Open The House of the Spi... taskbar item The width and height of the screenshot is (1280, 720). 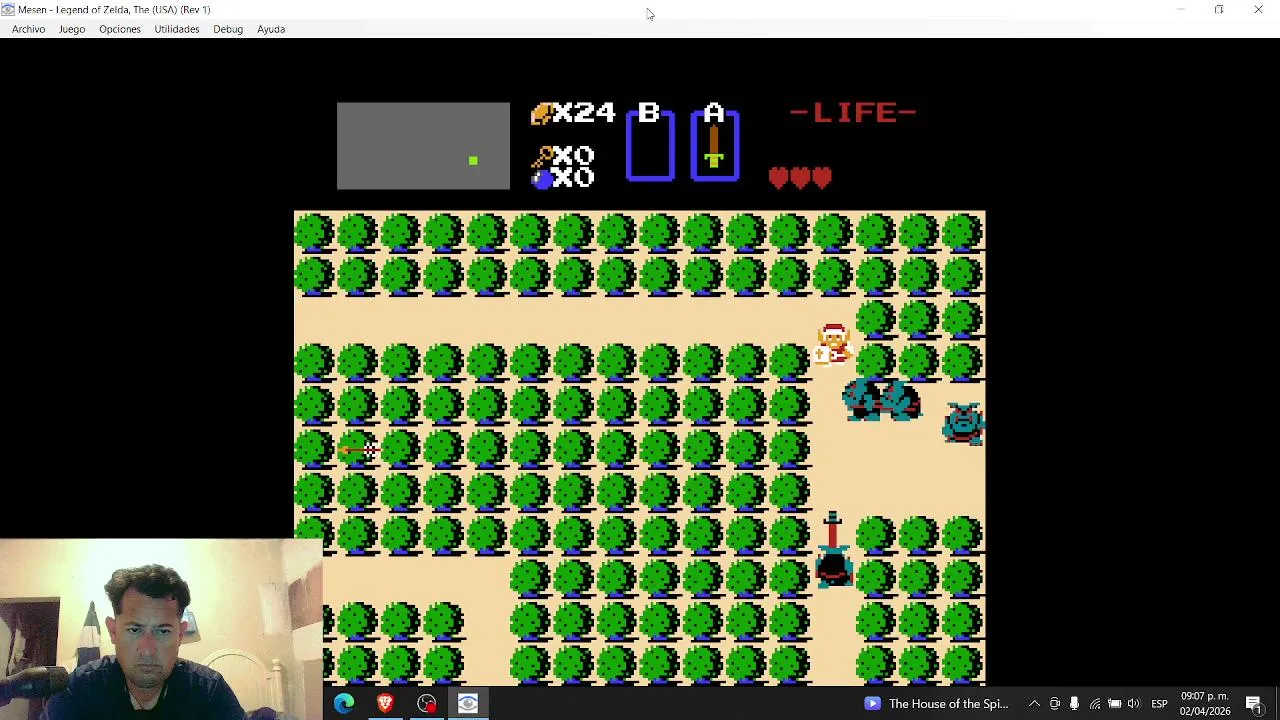coord(936,703)
